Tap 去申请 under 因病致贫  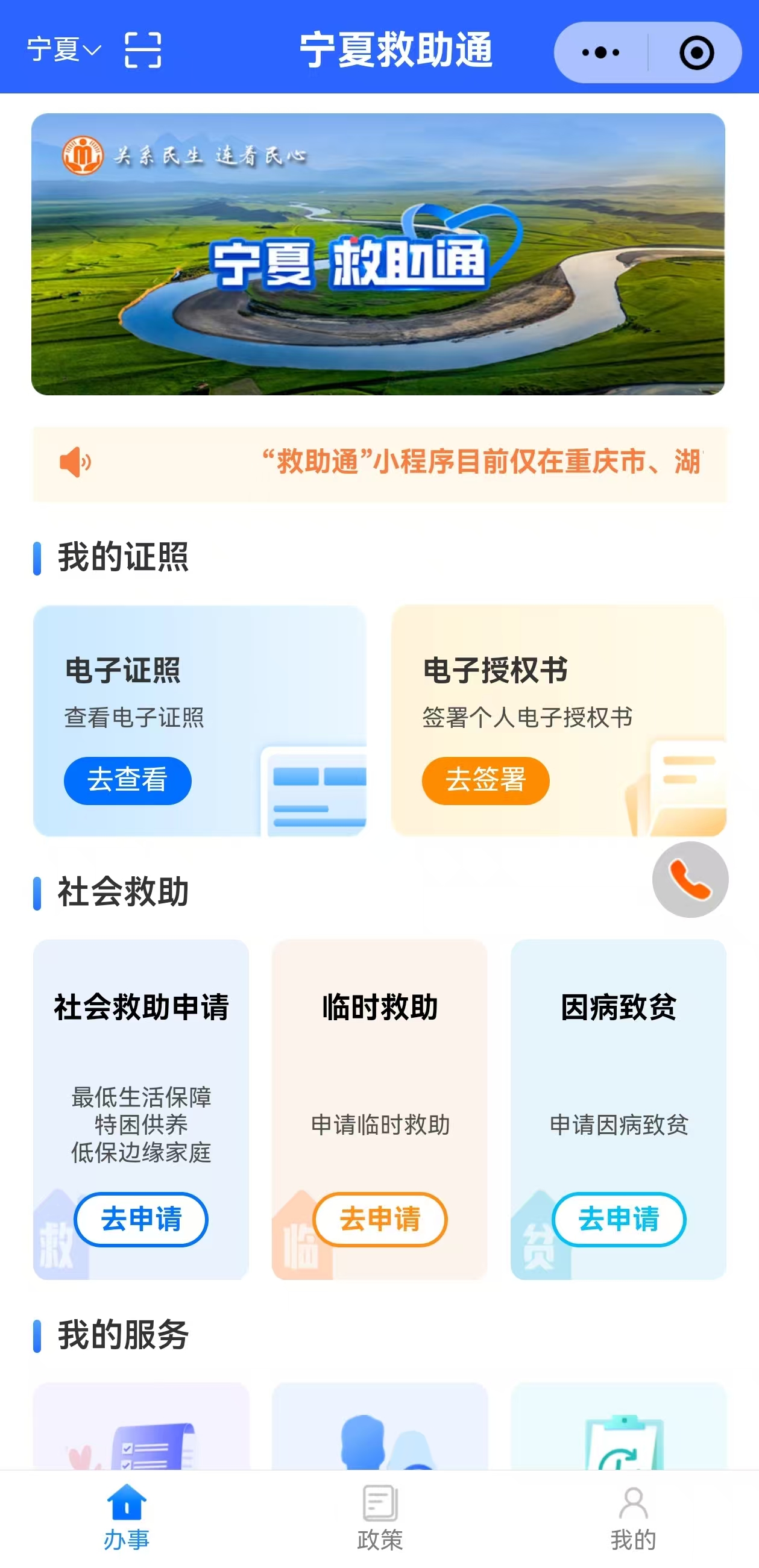tap(619, 1219)
